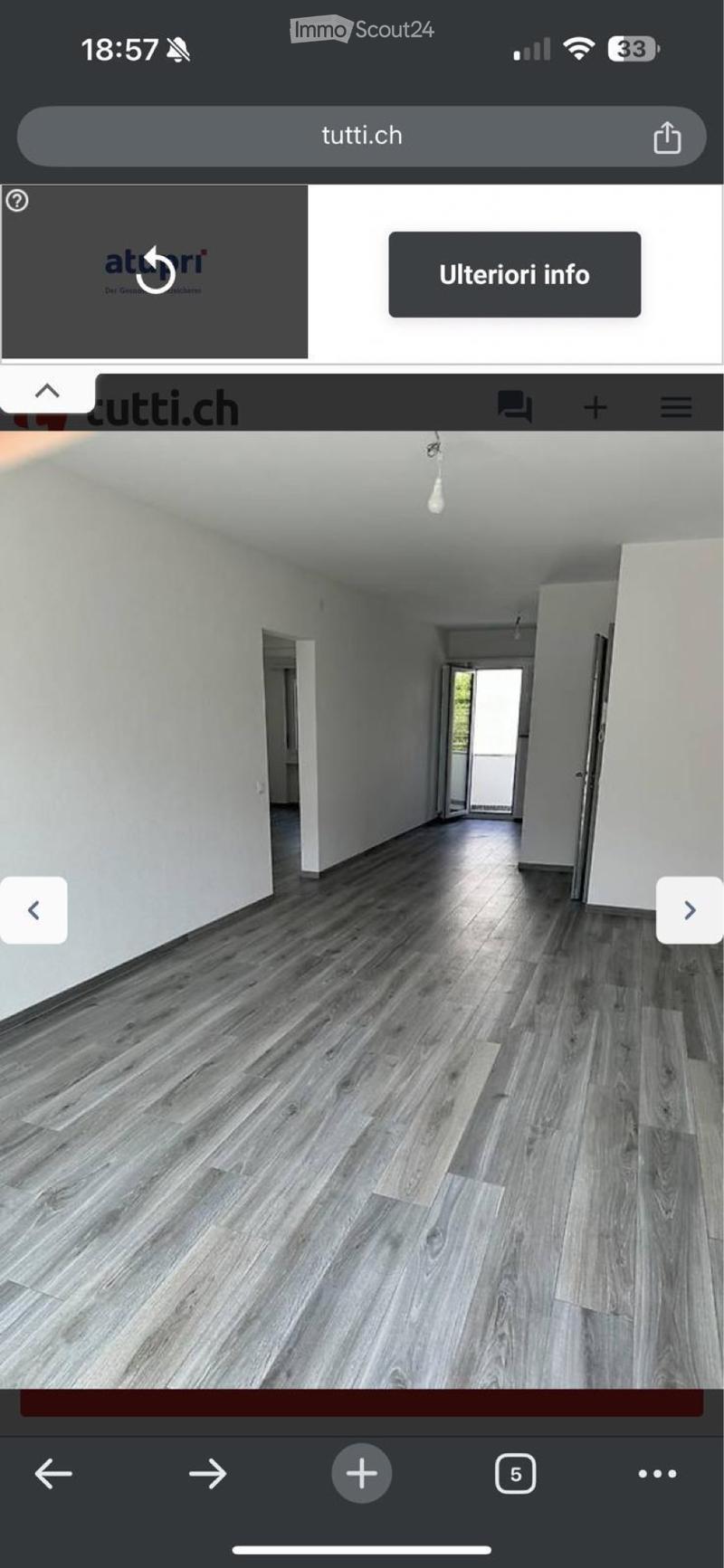The width and height of the screenshot is (724, 1568).
Task: Go back in the browser
Action: (x=53, y=1473)
